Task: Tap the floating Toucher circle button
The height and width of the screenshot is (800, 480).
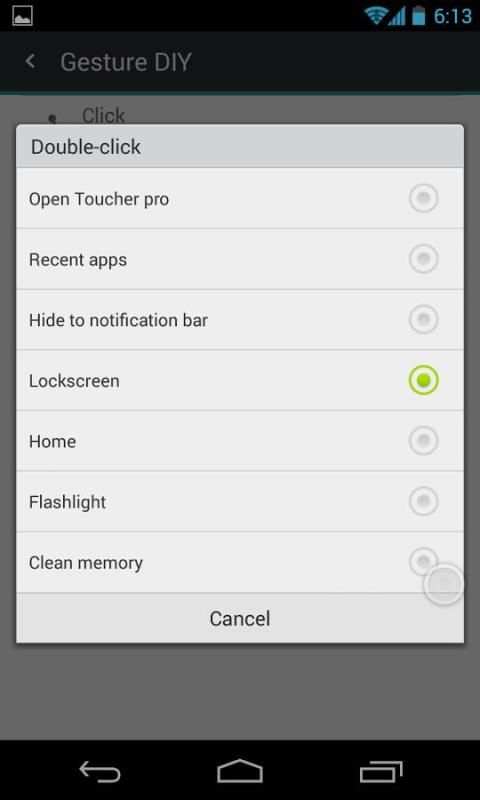Action: pos(444,585)
